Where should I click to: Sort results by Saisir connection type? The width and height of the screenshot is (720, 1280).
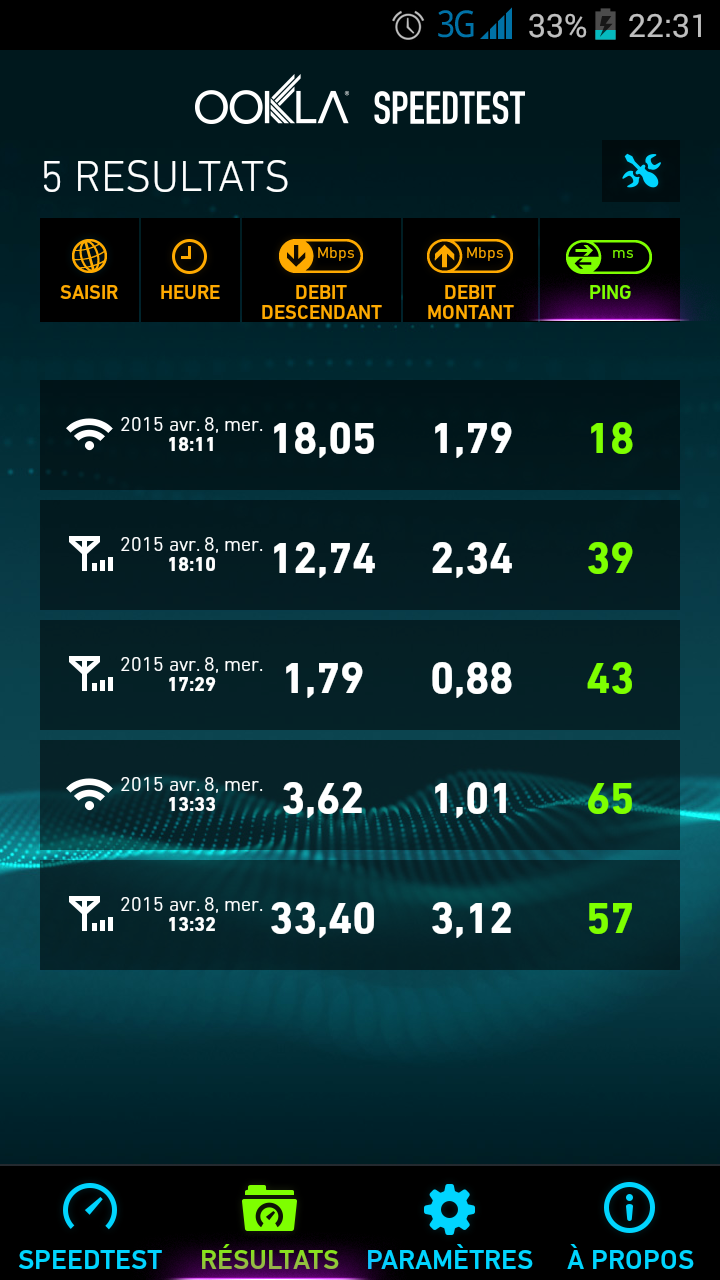(x=89, y=271)
